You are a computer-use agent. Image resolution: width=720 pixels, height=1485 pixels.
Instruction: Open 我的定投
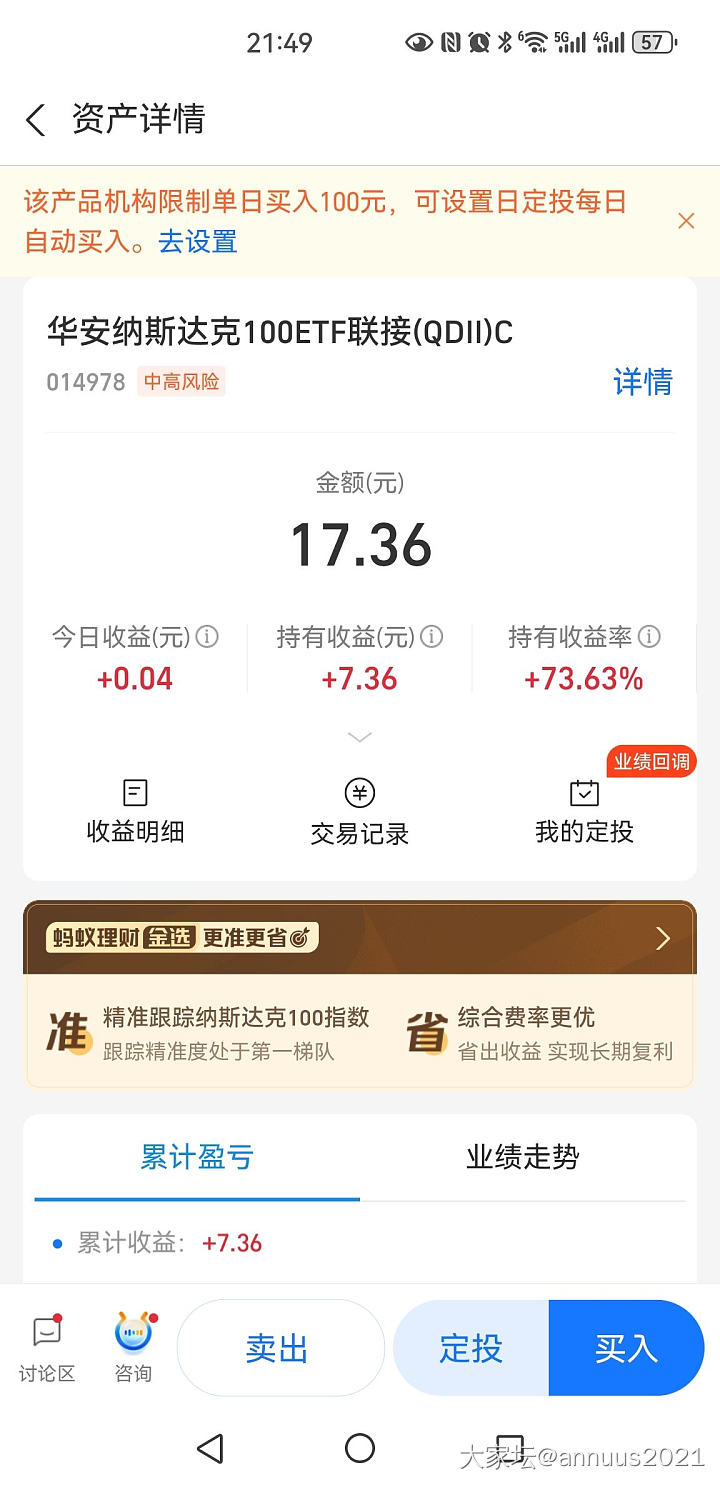pos(584,811)
